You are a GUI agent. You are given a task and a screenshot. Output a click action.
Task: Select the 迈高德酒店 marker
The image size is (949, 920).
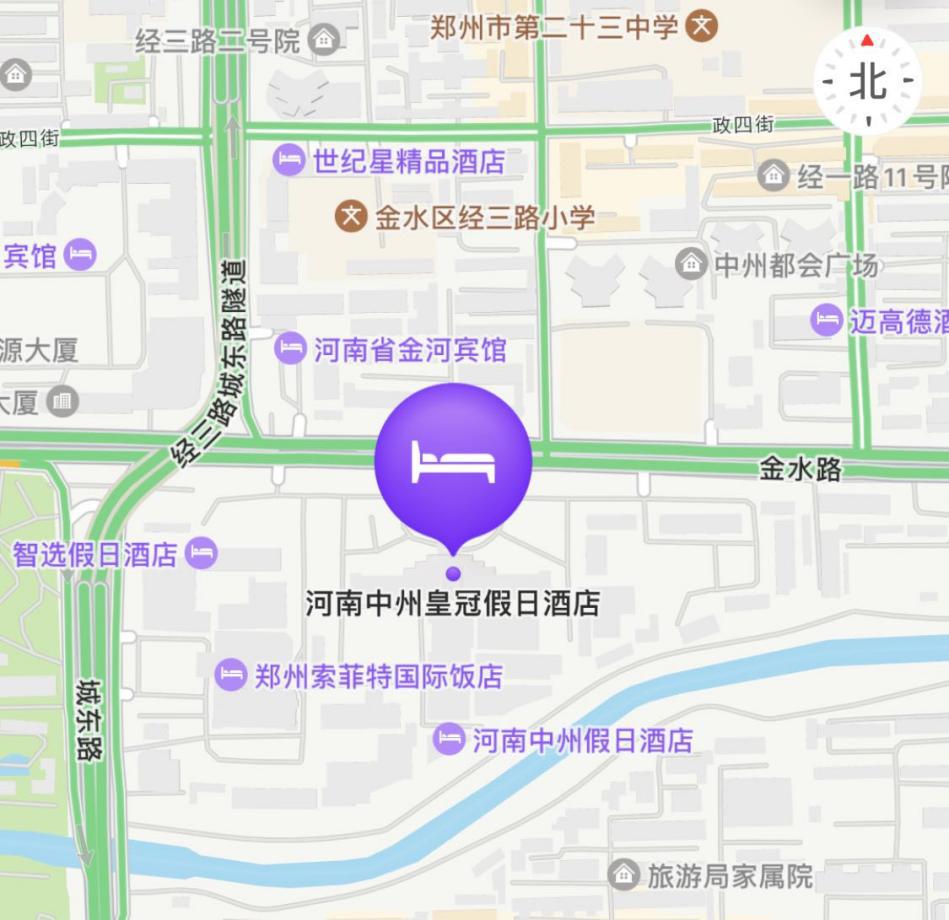826,320
